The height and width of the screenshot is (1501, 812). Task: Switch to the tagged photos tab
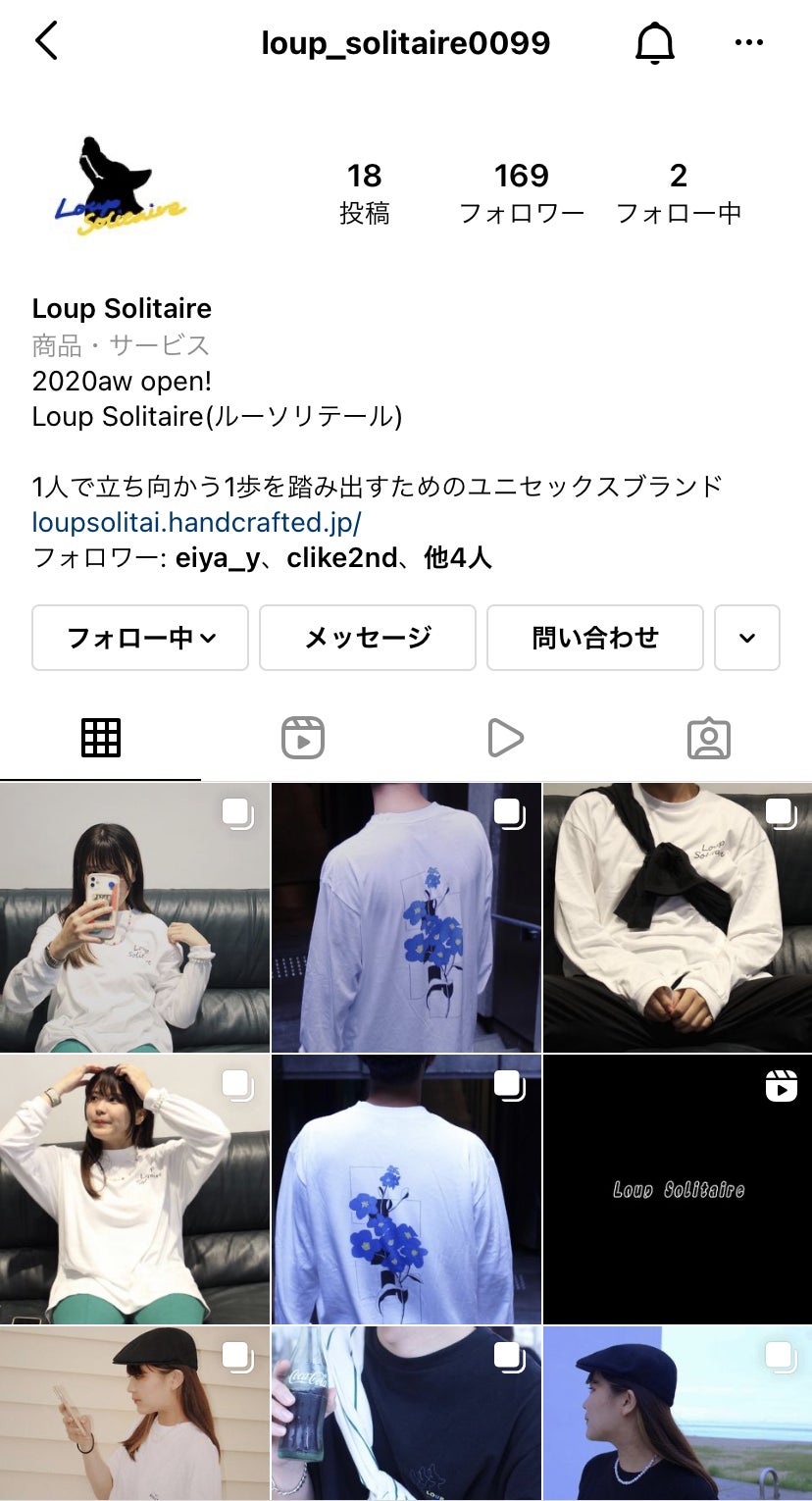pyautogui.click(x=708, y=738)
